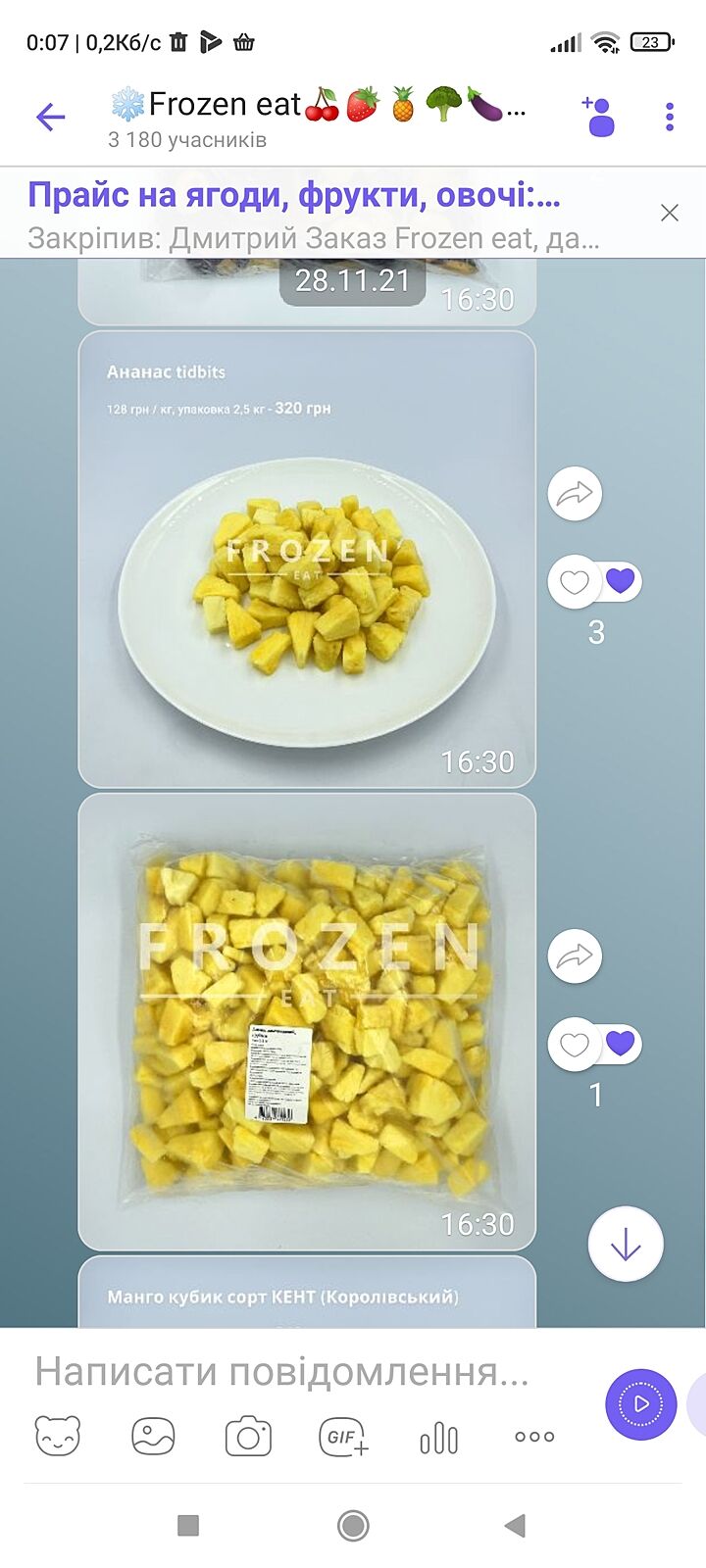Image resolution: width=706 pixels, height=1568 pixels.
Task: Dismiss the pinned message banner
Action: point(670,213)
